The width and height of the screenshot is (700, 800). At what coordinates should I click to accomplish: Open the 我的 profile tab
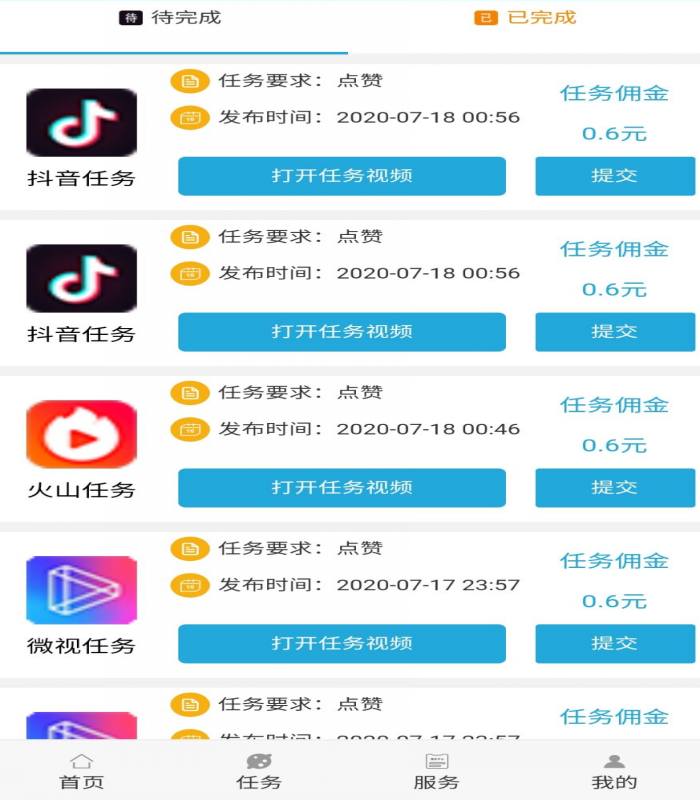point(614,771)
